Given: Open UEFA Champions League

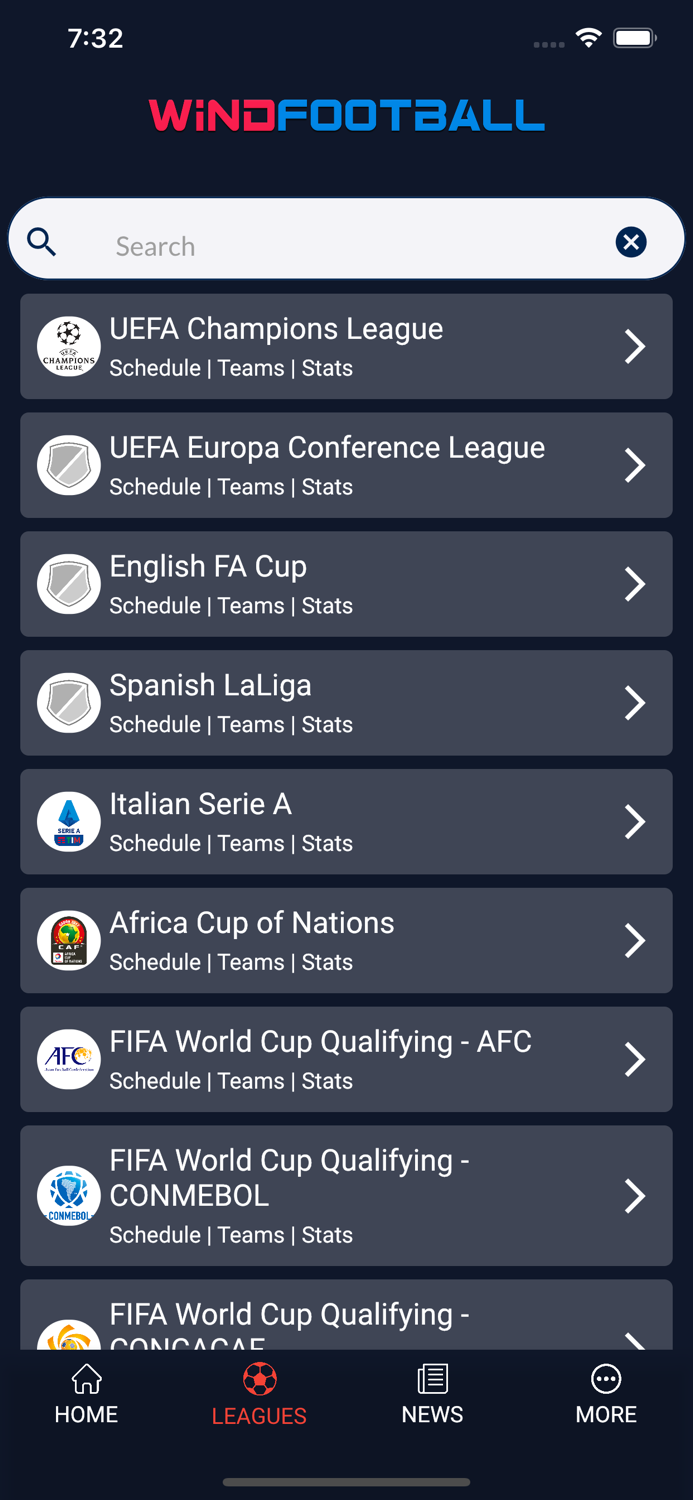Looking at the screenshot, I should pyautogui.click(x=346, y=347).
